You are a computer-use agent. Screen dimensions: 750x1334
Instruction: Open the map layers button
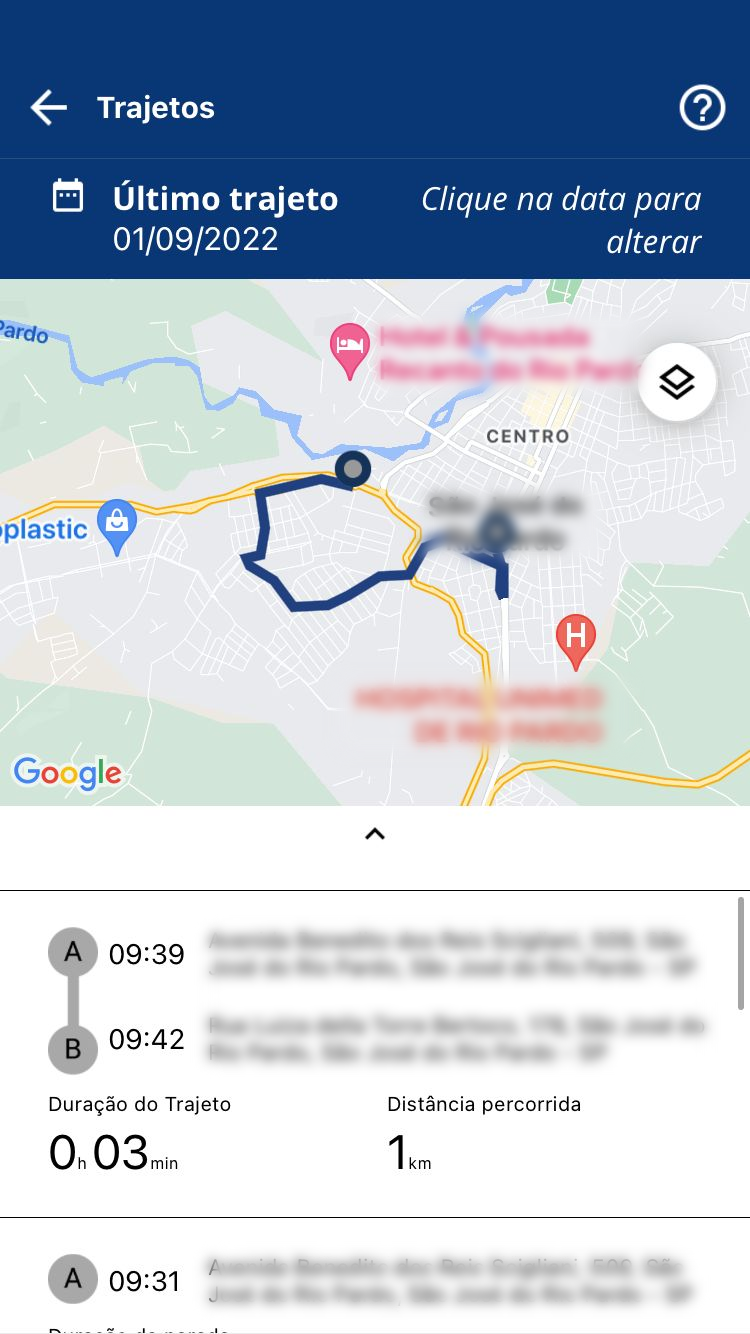(x=677, y=382)
